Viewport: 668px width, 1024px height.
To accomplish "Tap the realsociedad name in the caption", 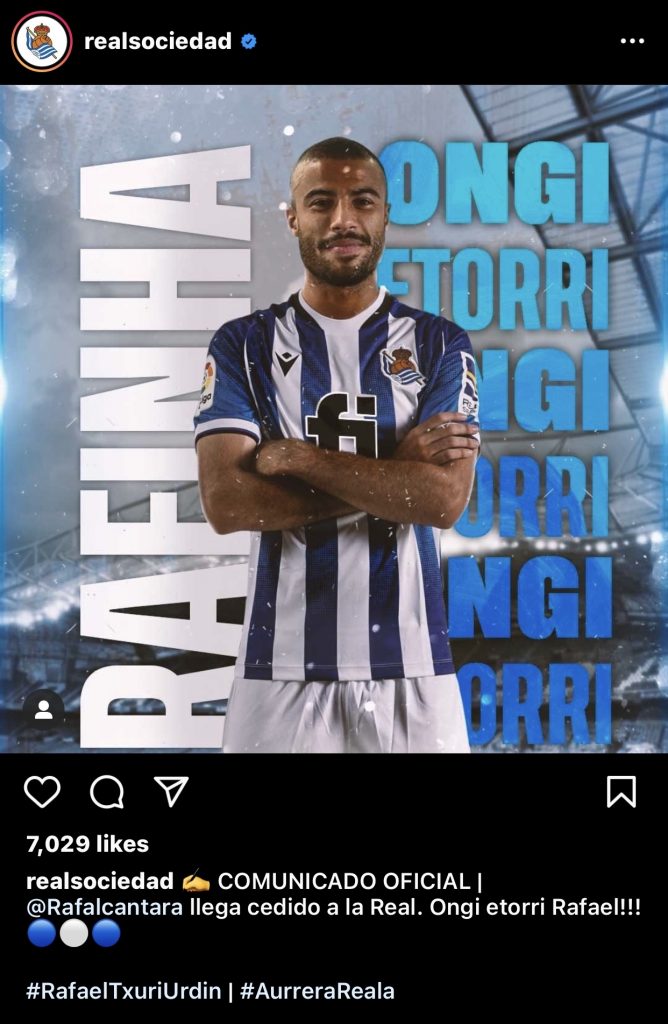I will 98,881.
